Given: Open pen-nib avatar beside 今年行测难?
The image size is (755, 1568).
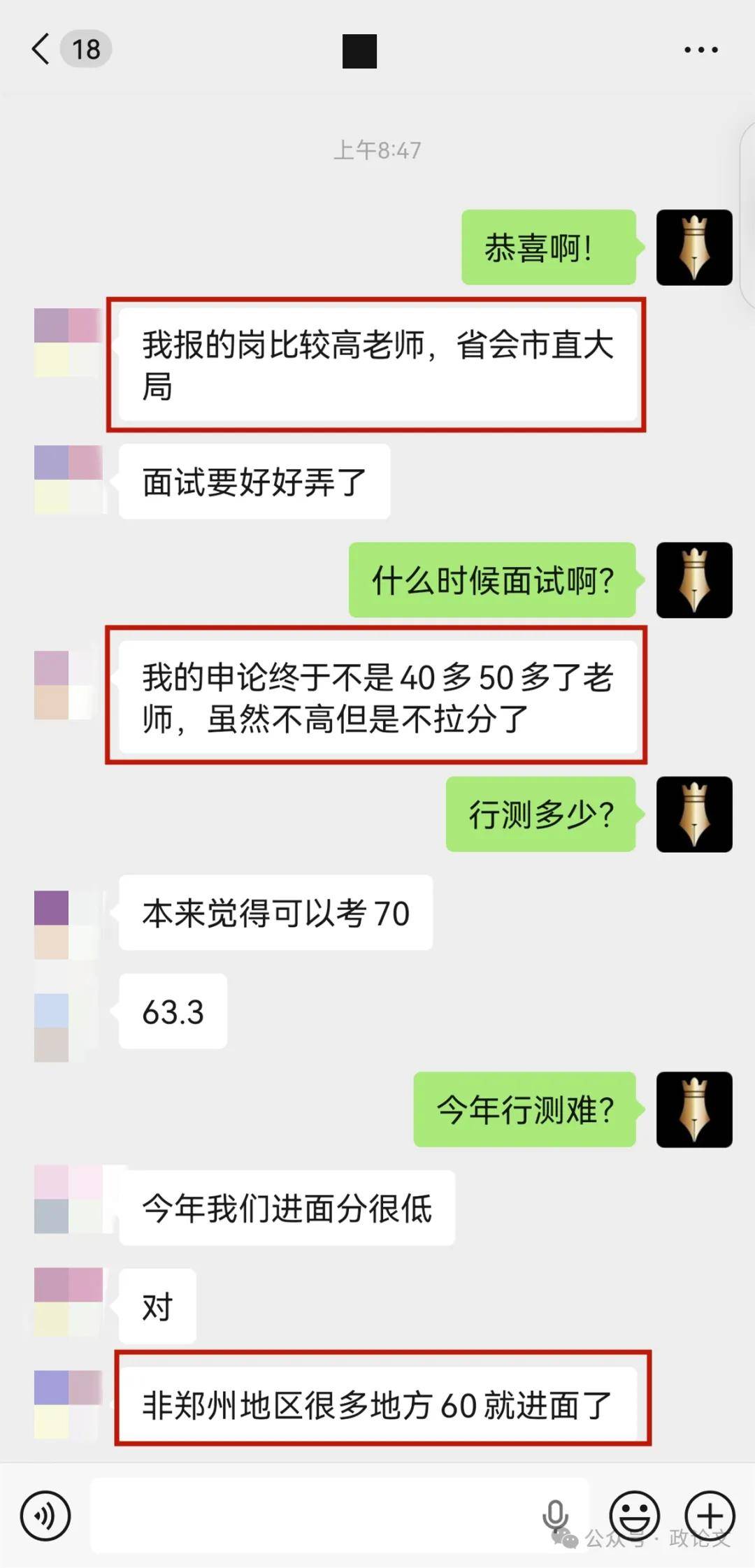Looking at the screenshot, I should [694, 1109].
